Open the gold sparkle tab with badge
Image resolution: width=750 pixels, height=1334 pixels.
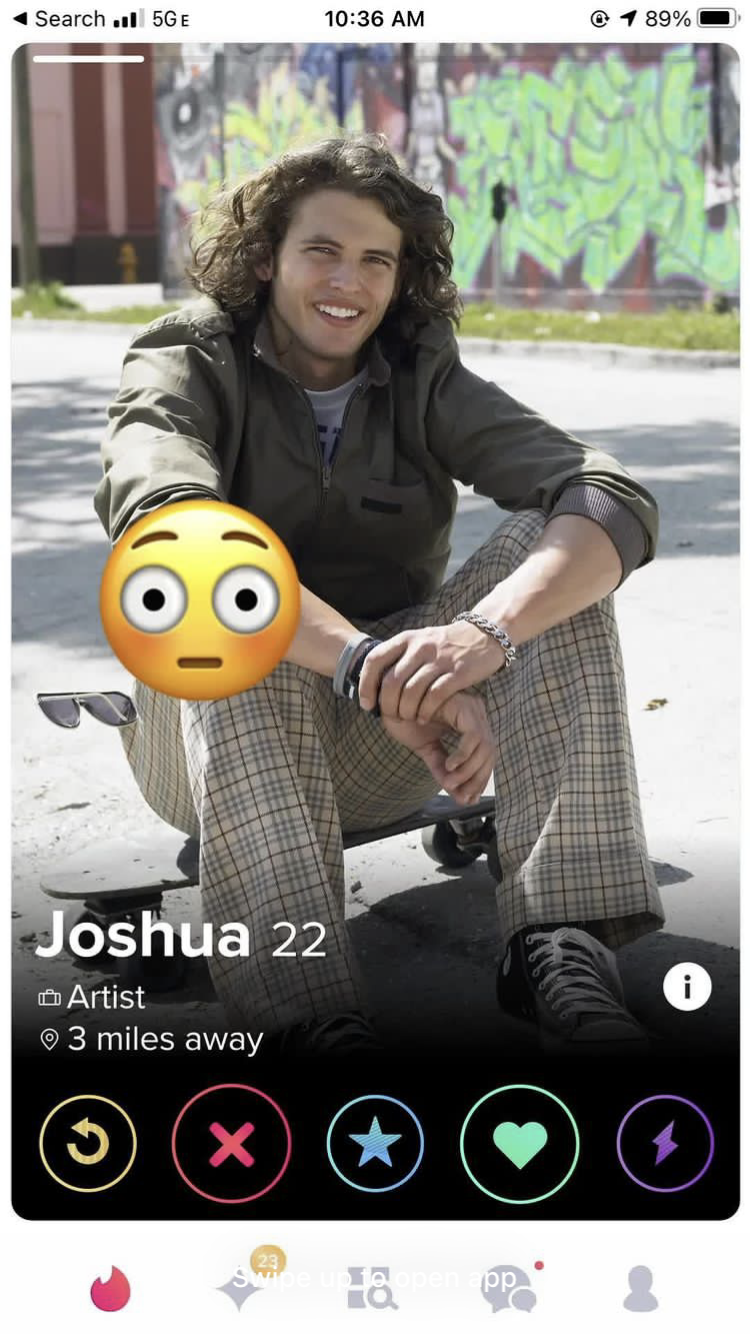point(244,1284)
